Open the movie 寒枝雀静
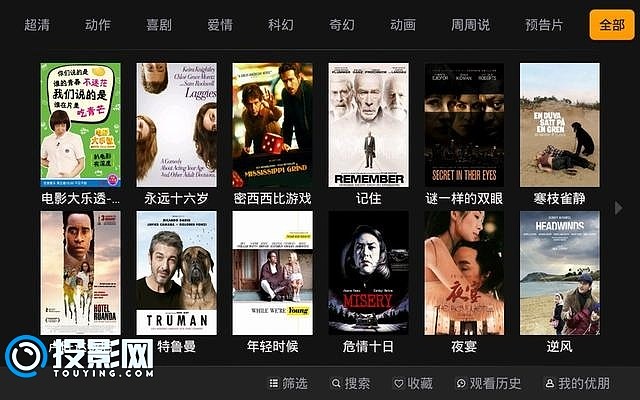Viewport: 640px width, 400px height. point(559,125)
